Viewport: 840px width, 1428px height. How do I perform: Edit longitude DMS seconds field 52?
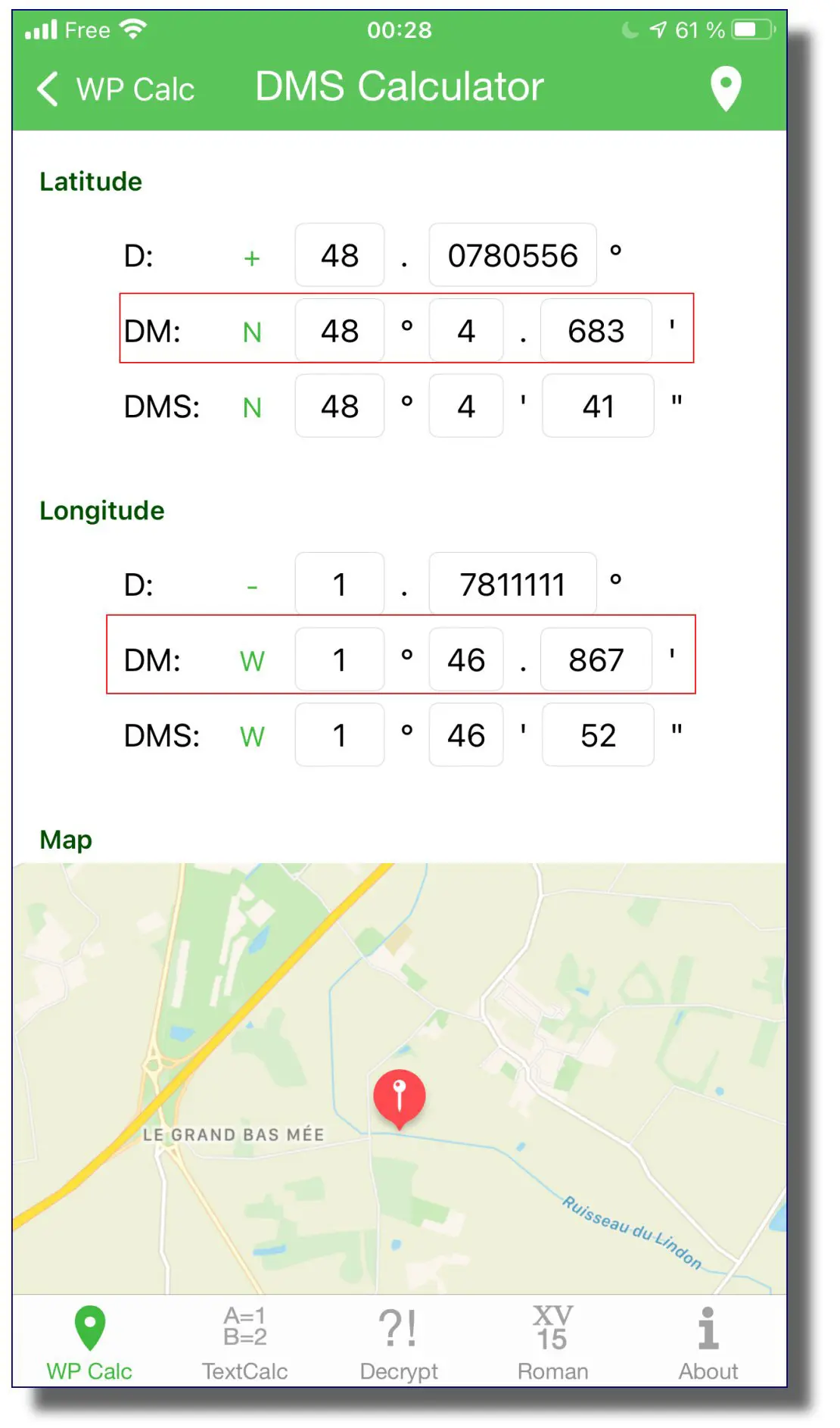598,735
